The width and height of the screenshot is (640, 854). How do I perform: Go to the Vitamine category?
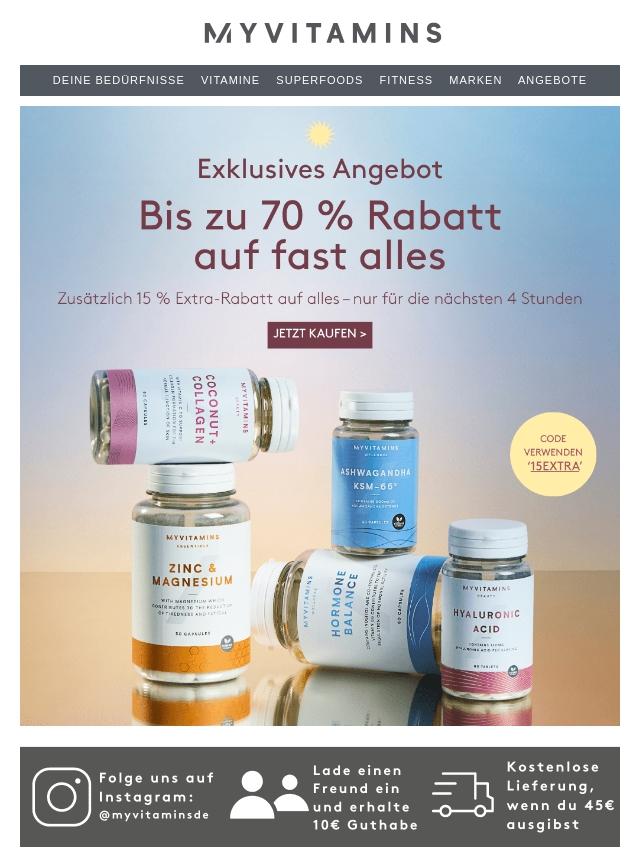click(230, 80)
